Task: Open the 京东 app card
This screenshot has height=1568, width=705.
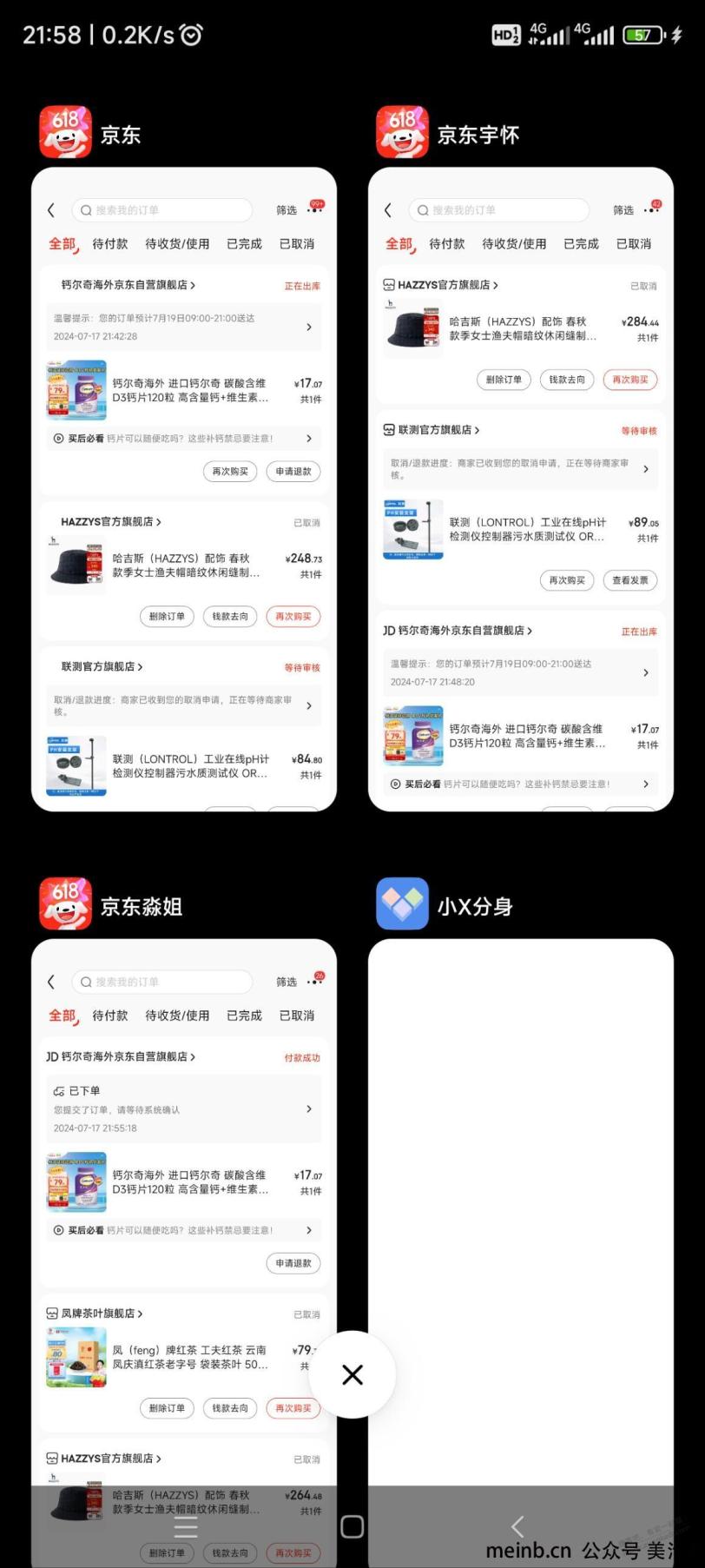Action: coord(184,488)
